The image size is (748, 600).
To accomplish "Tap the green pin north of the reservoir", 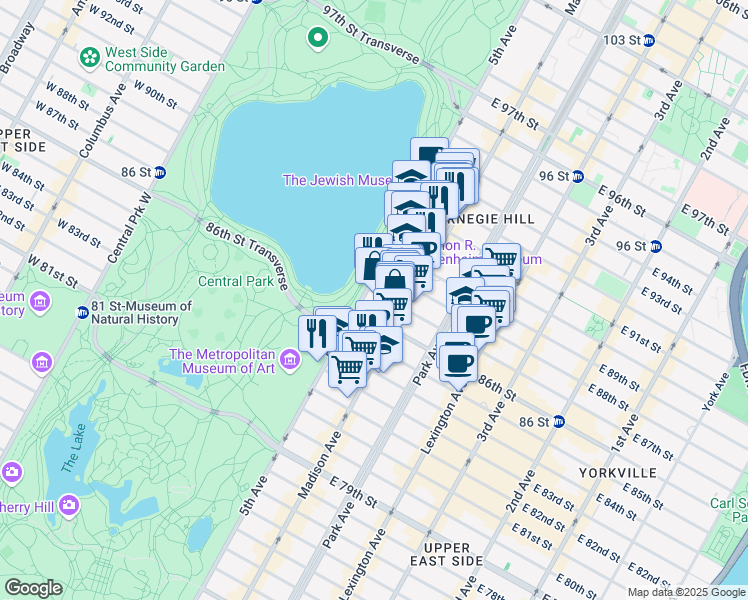I will (319, 39).
